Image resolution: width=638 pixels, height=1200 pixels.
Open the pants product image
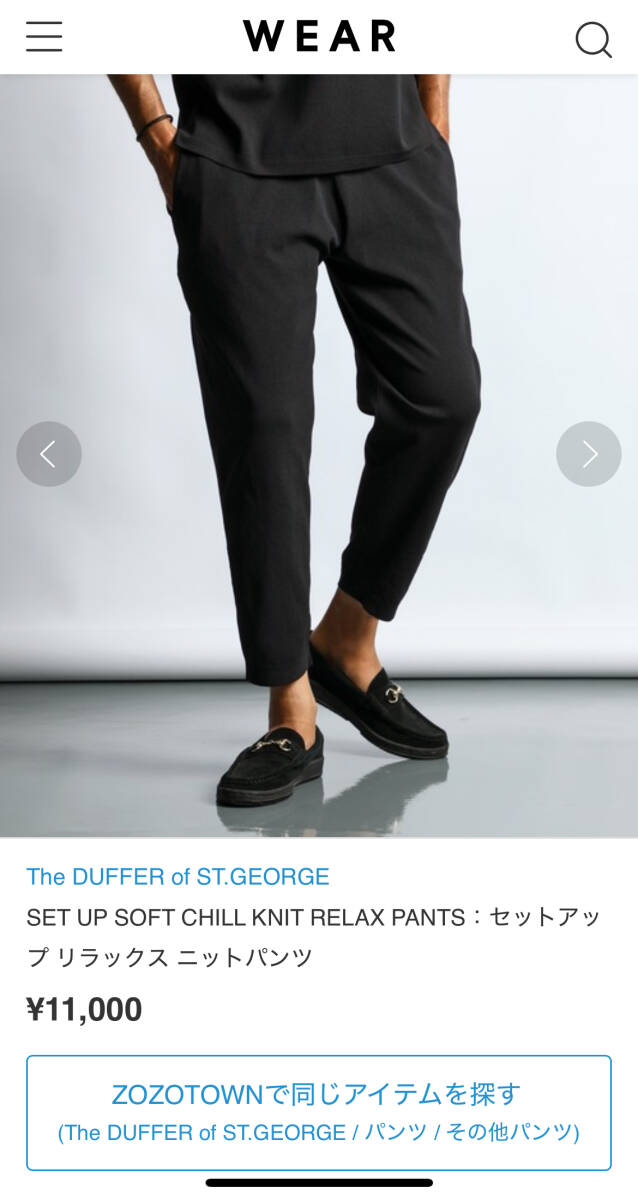tap(319, 400)
